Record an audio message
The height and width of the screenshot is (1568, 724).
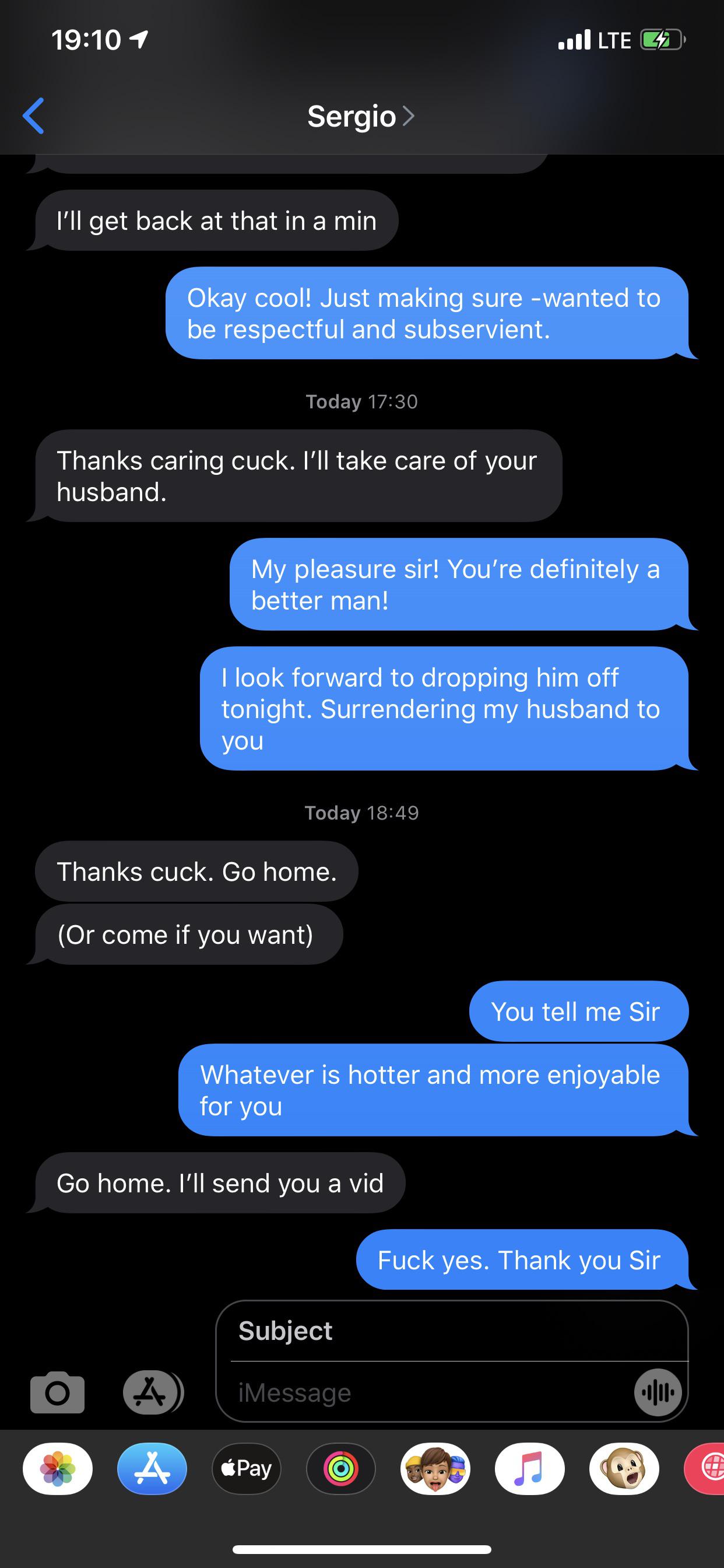(658, 1392)
